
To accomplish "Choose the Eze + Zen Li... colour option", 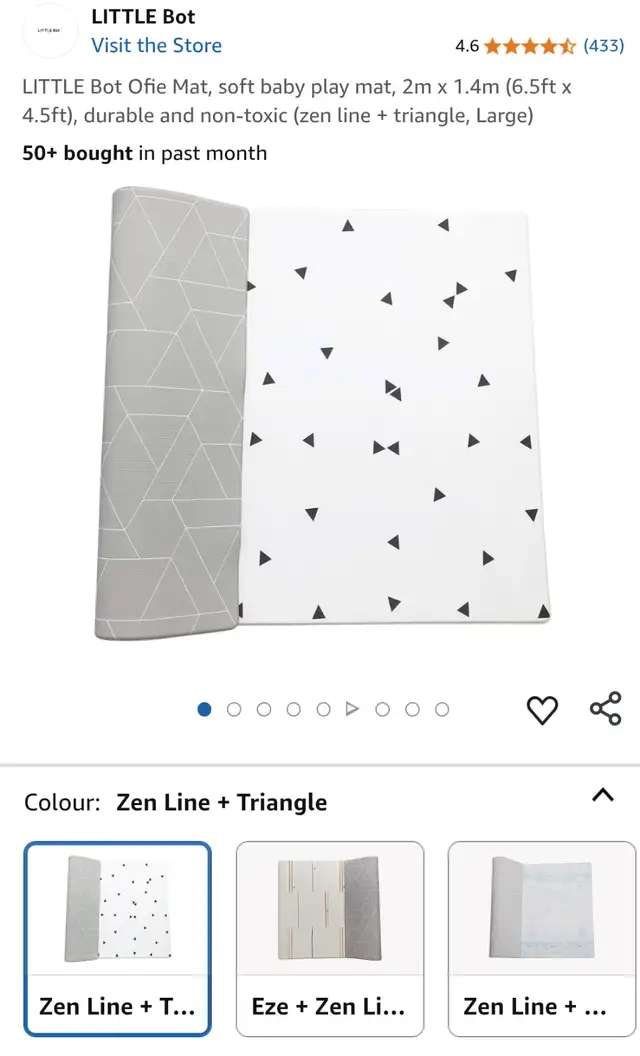I will tap(329, 939).
